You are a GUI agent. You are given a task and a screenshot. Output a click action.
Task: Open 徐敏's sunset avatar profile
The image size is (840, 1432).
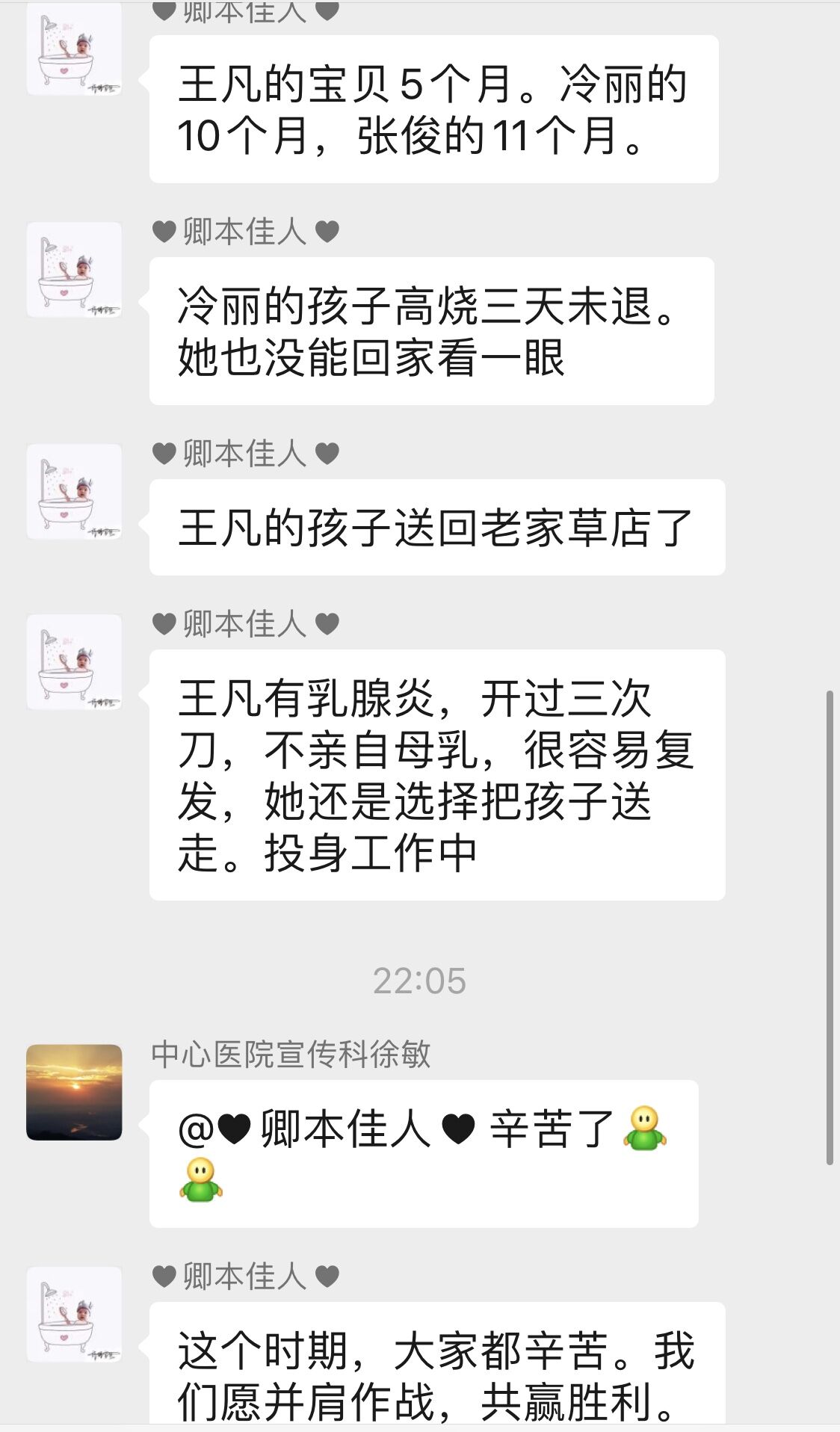point(74,1091)
